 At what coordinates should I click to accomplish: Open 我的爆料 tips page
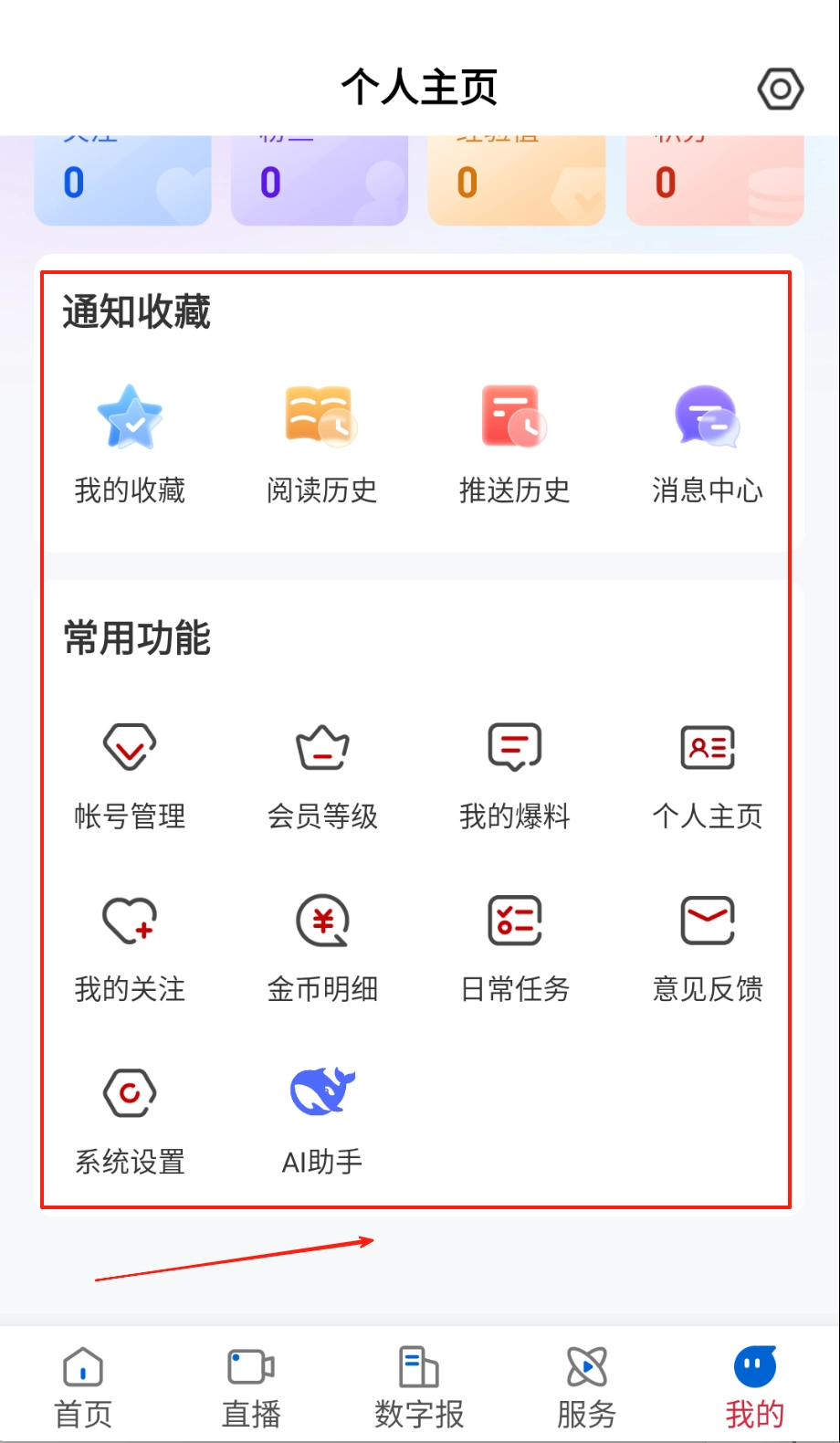[514, 774]
